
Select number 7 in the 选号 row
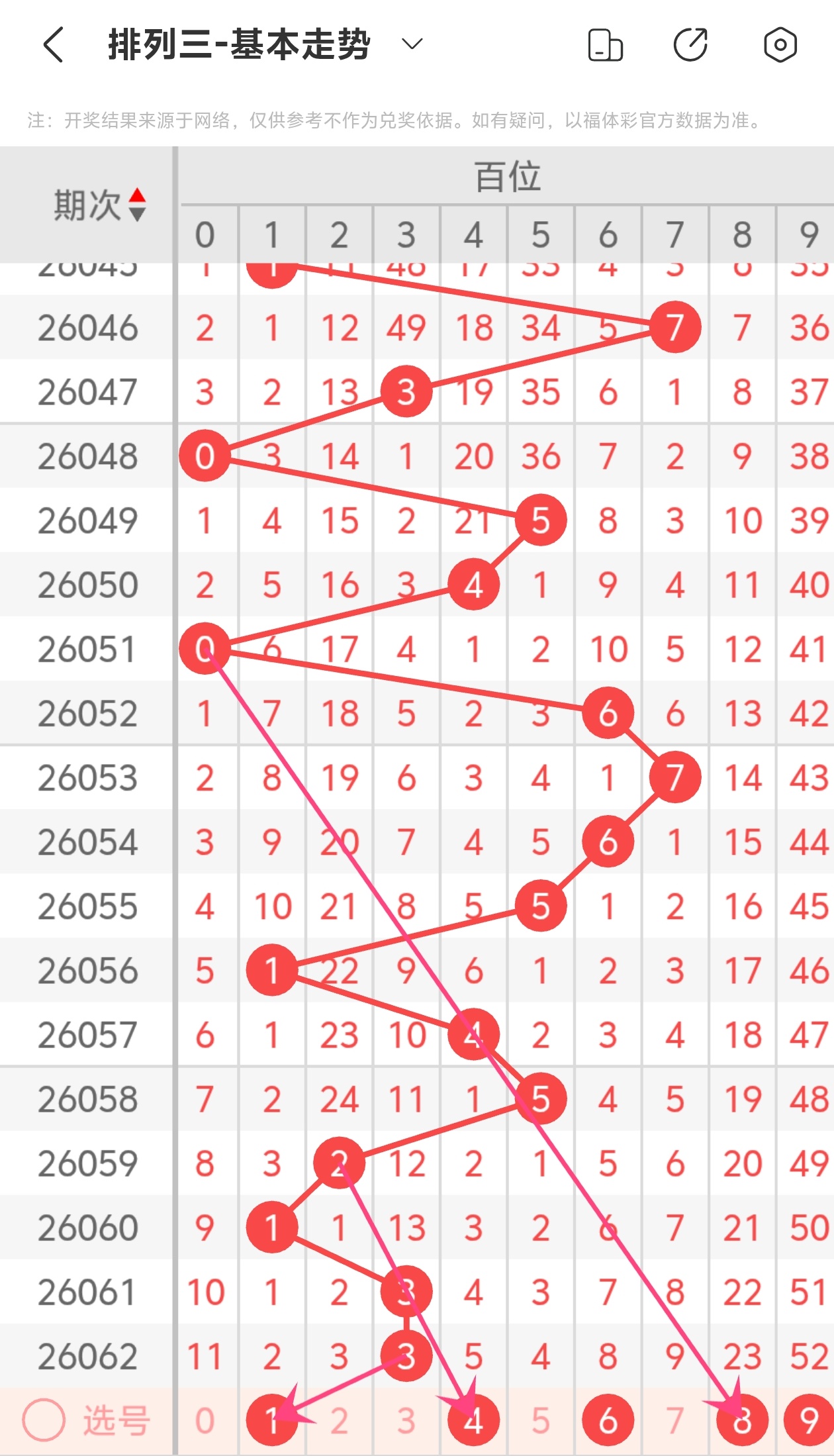tap(674, 1420)
